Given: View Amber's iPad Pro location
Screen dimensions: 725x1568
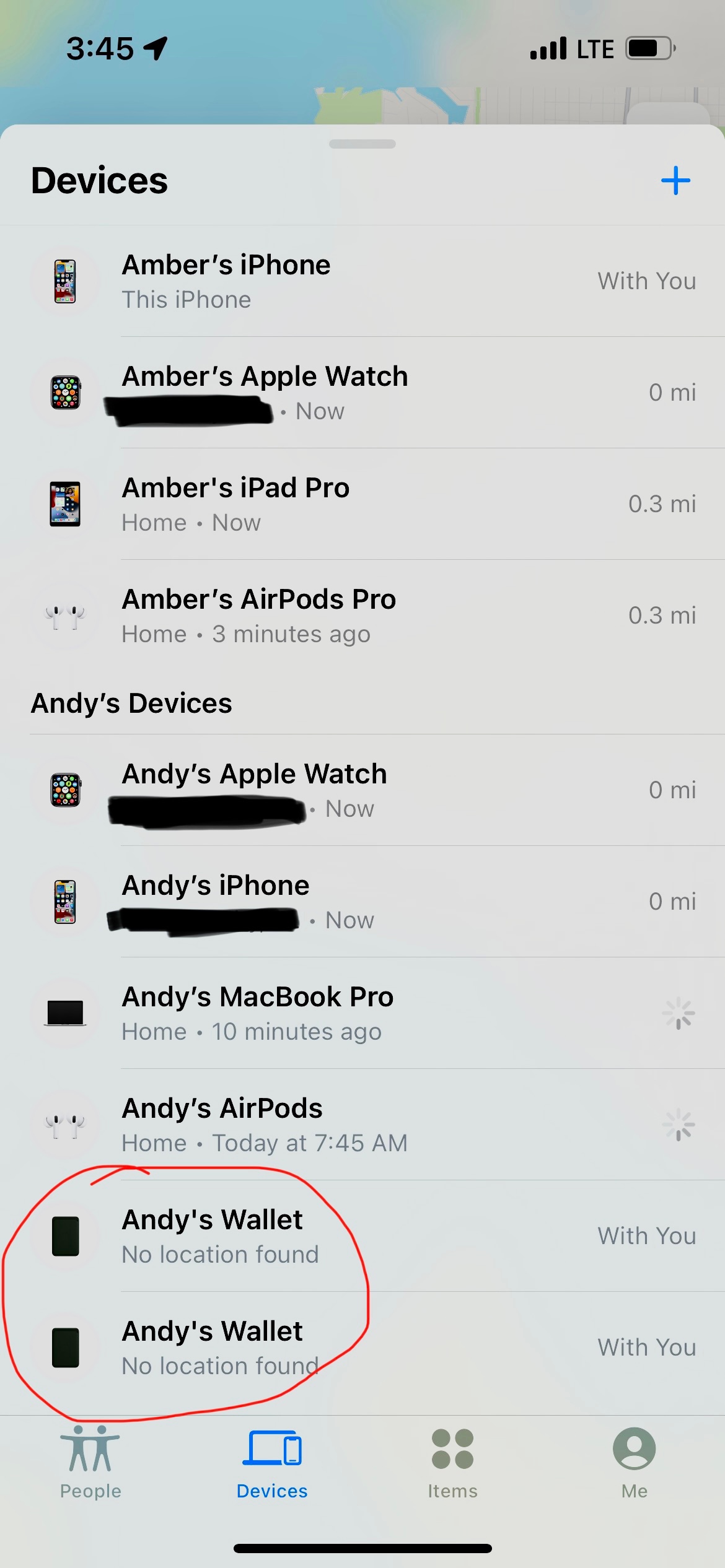Looking at the screenshot, I should pyautogui.click(x=362, y=504).
